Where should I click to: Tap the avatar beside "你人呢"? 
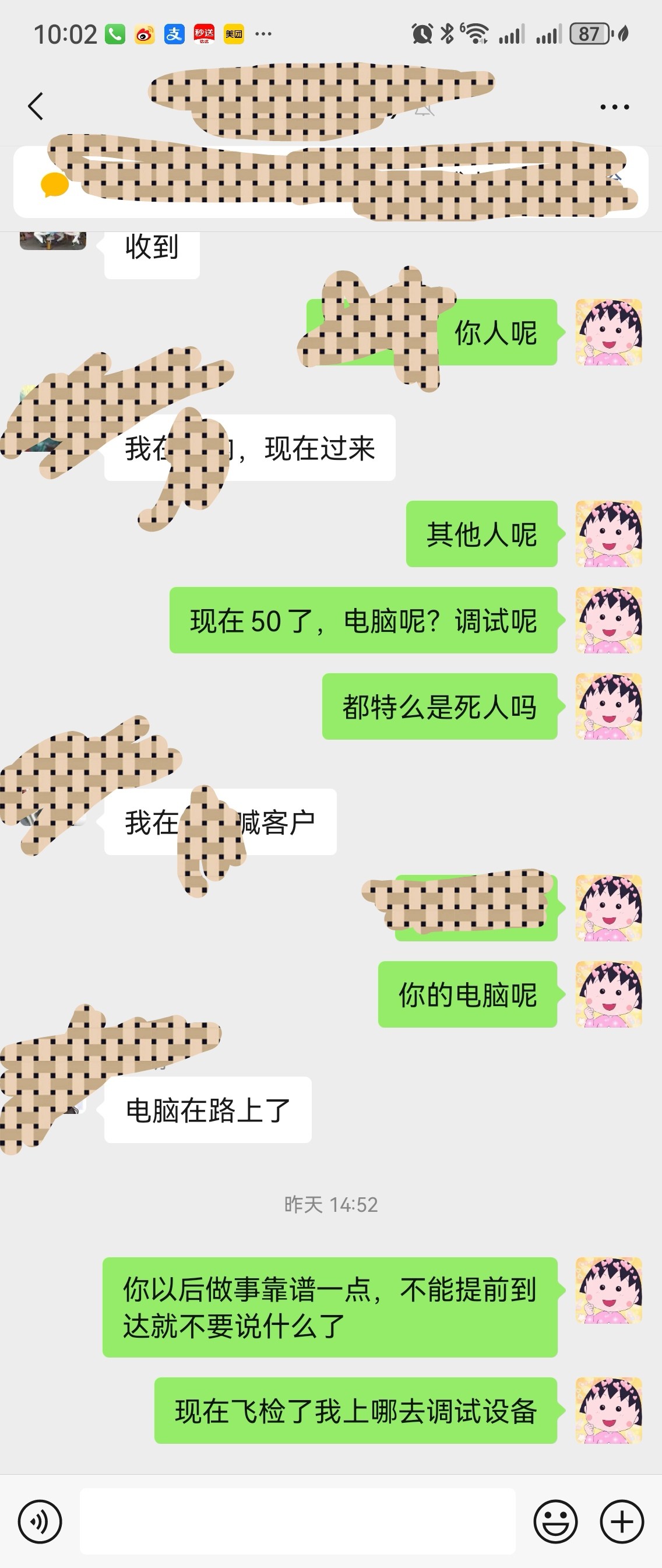(608, 332)
